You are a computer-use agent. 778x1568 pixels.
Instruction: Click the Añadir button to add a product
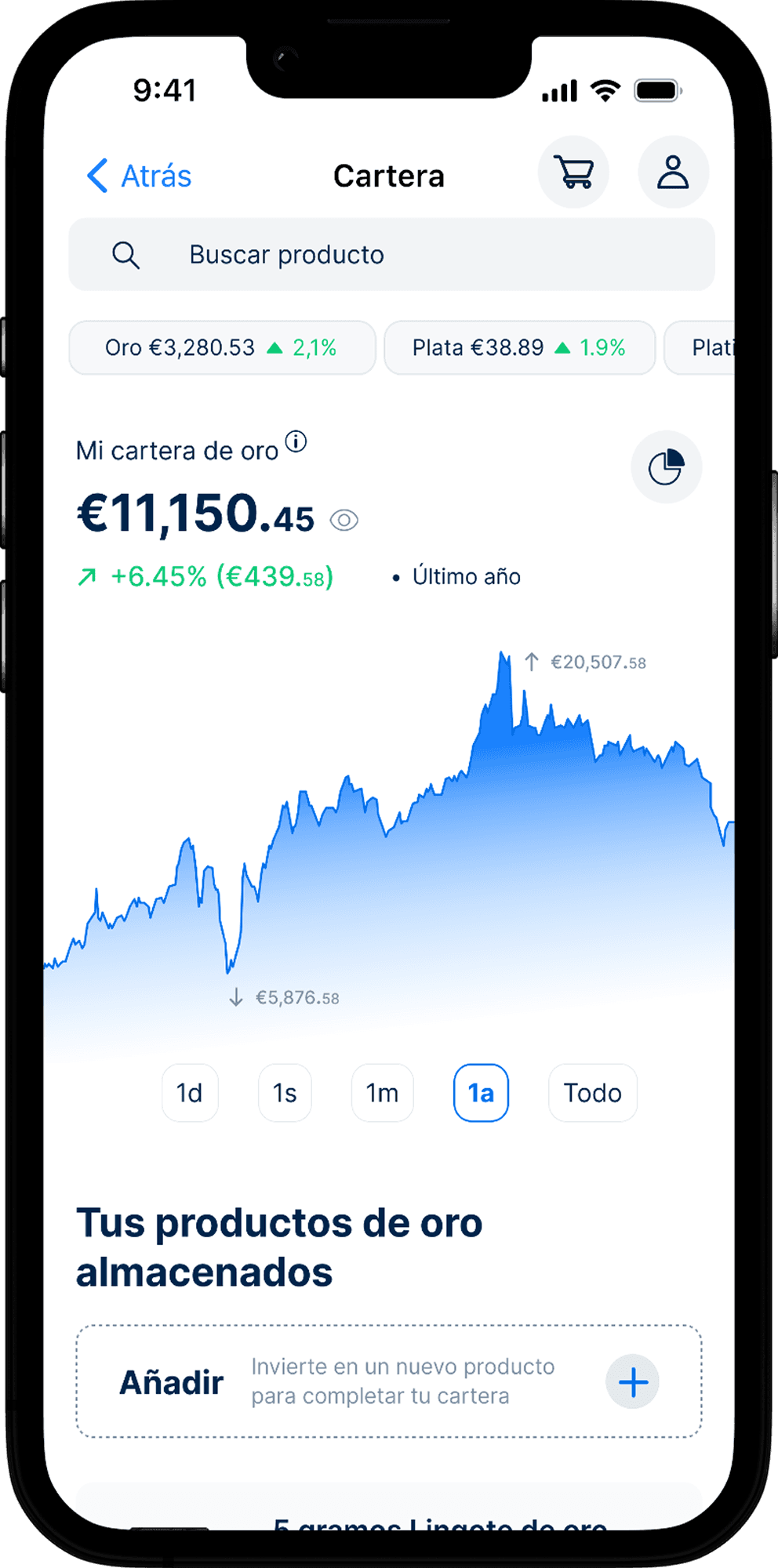coord(172,1381)
